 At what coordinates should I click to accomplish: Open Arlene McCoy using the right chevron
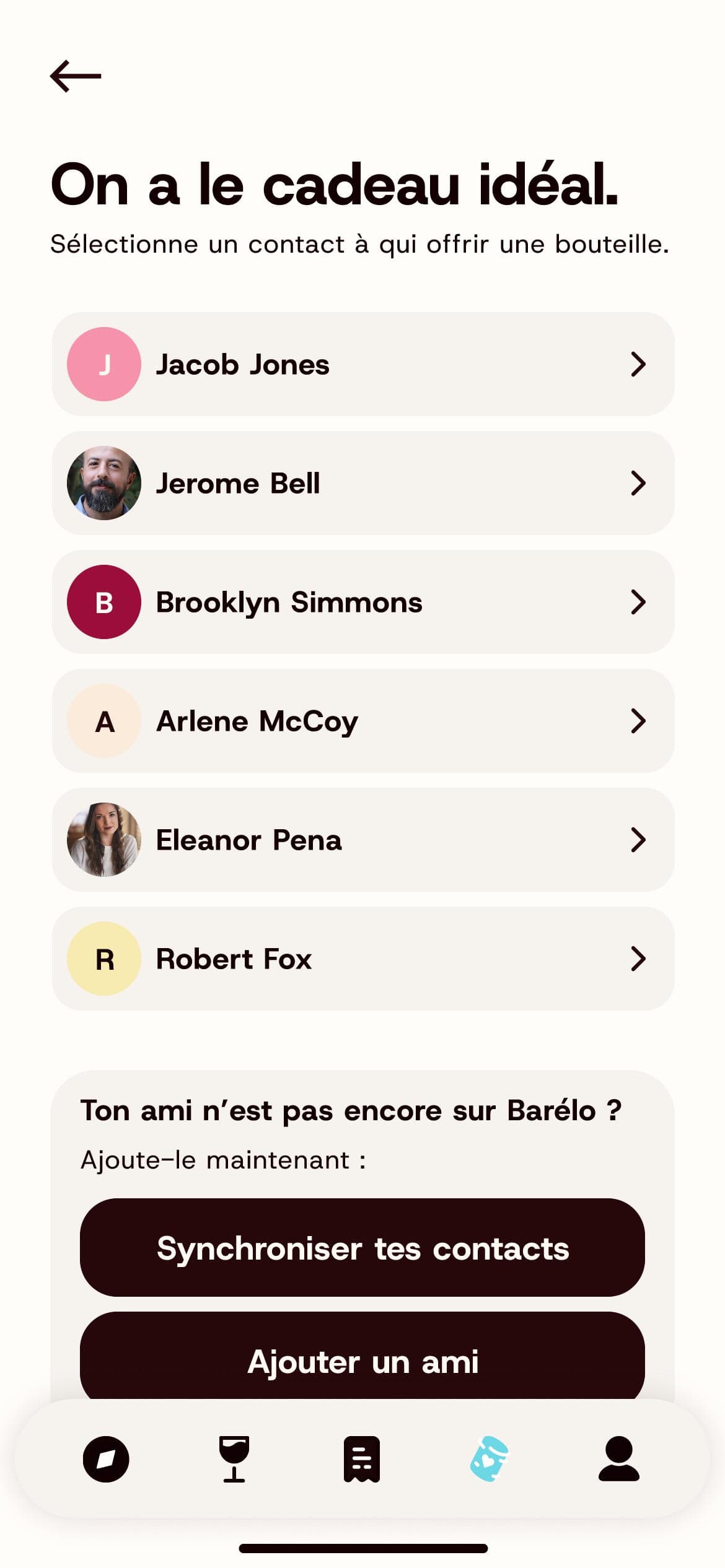coord(638,721)
